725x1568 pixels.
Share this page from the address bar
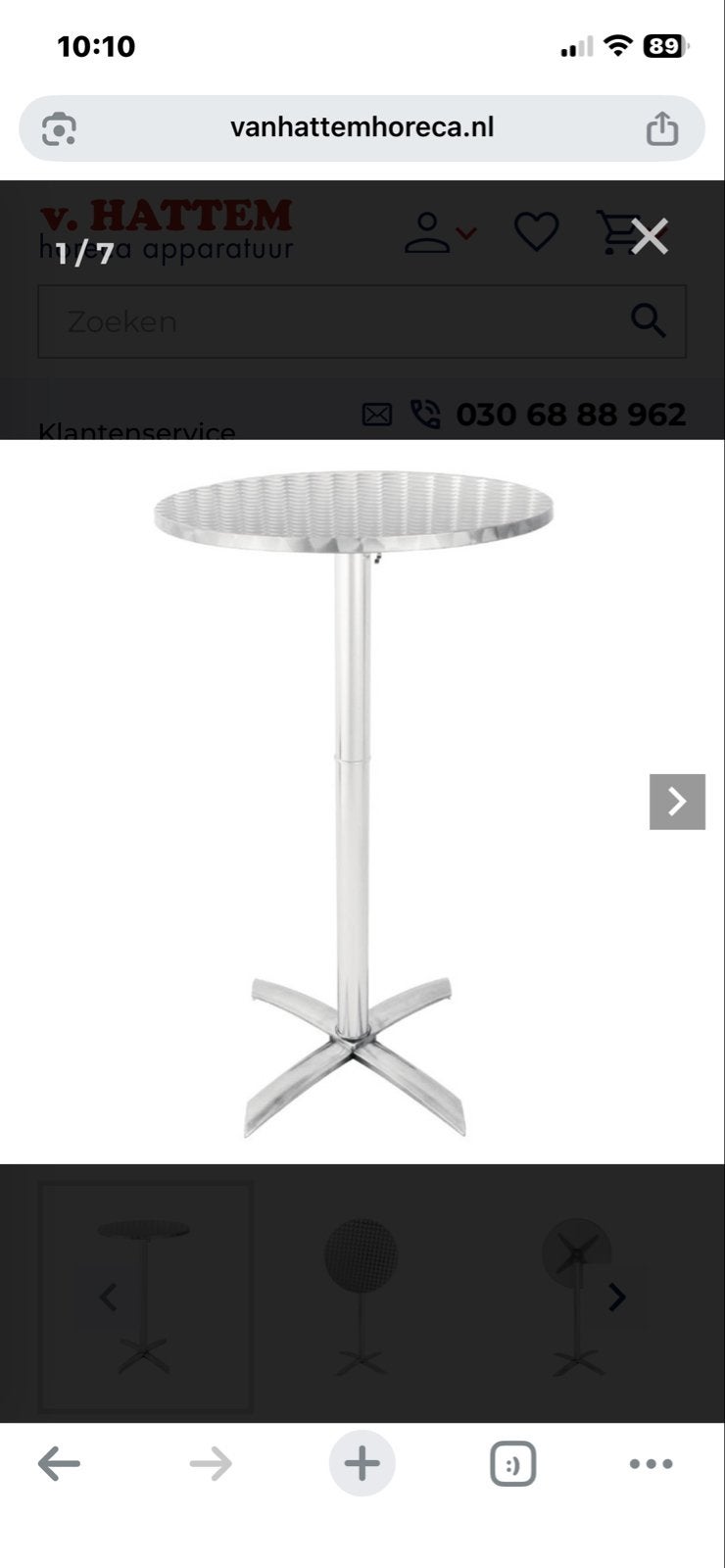tap(662, 128)
